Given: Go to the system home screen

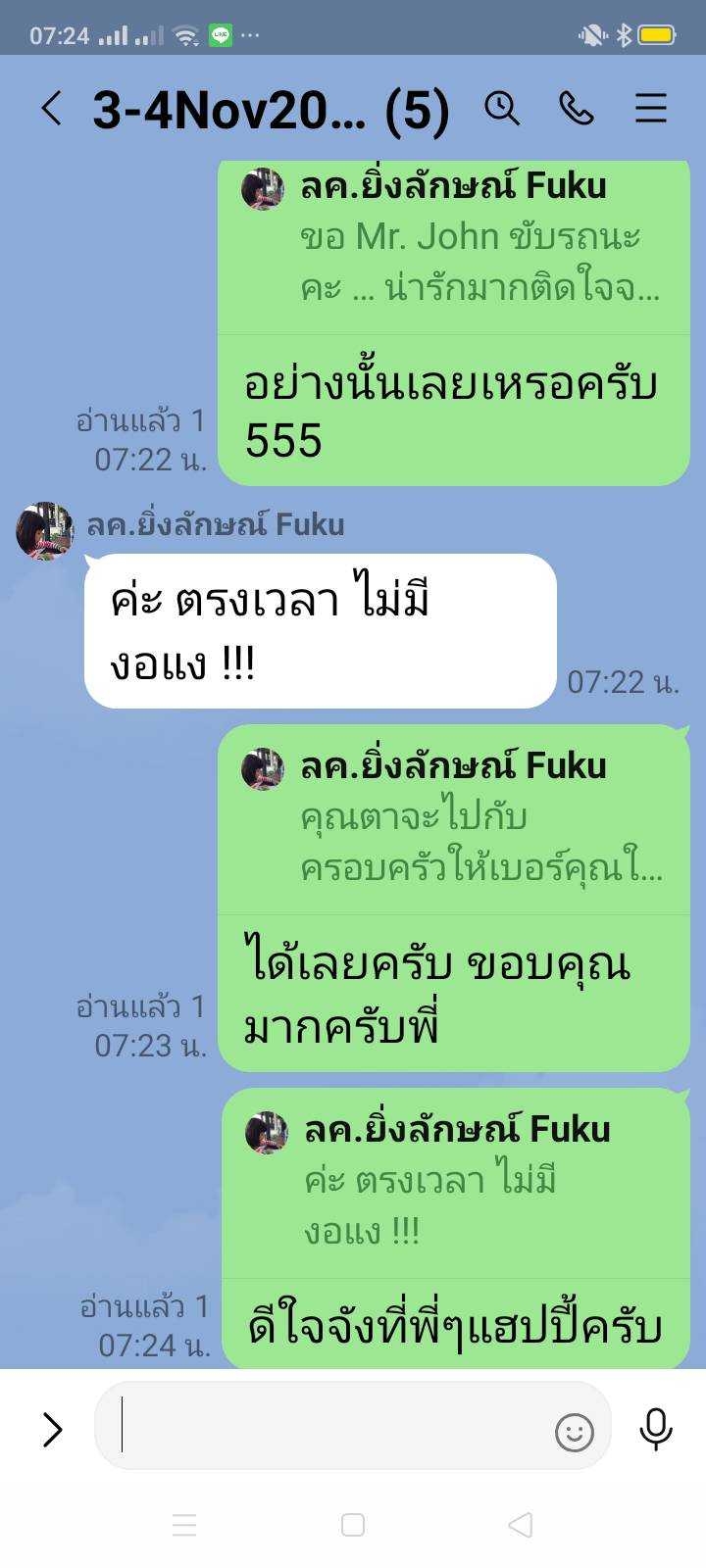Looking at the screenshot, I should coord(353,1524).
